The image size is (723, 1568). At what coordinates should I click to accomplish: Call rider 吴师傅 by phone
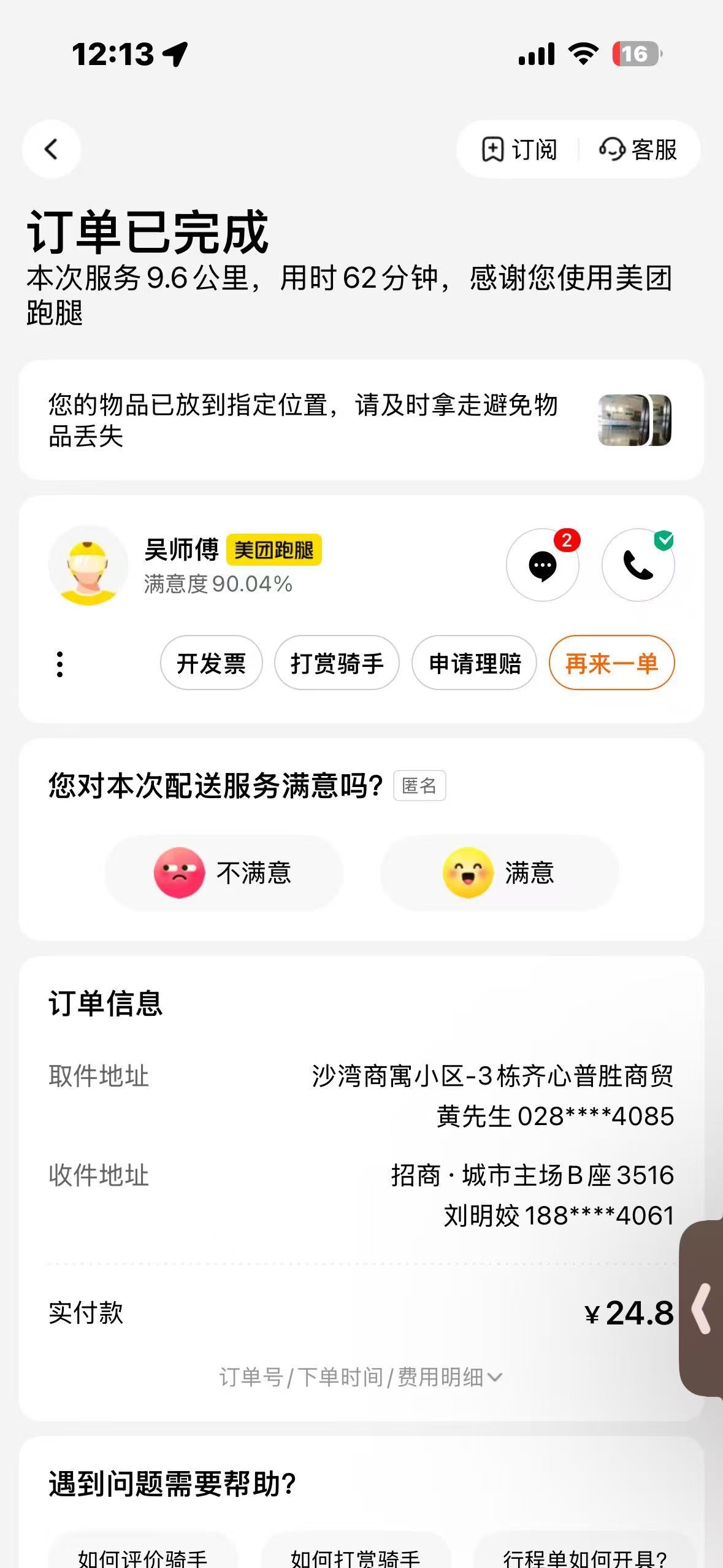[638, 565]
